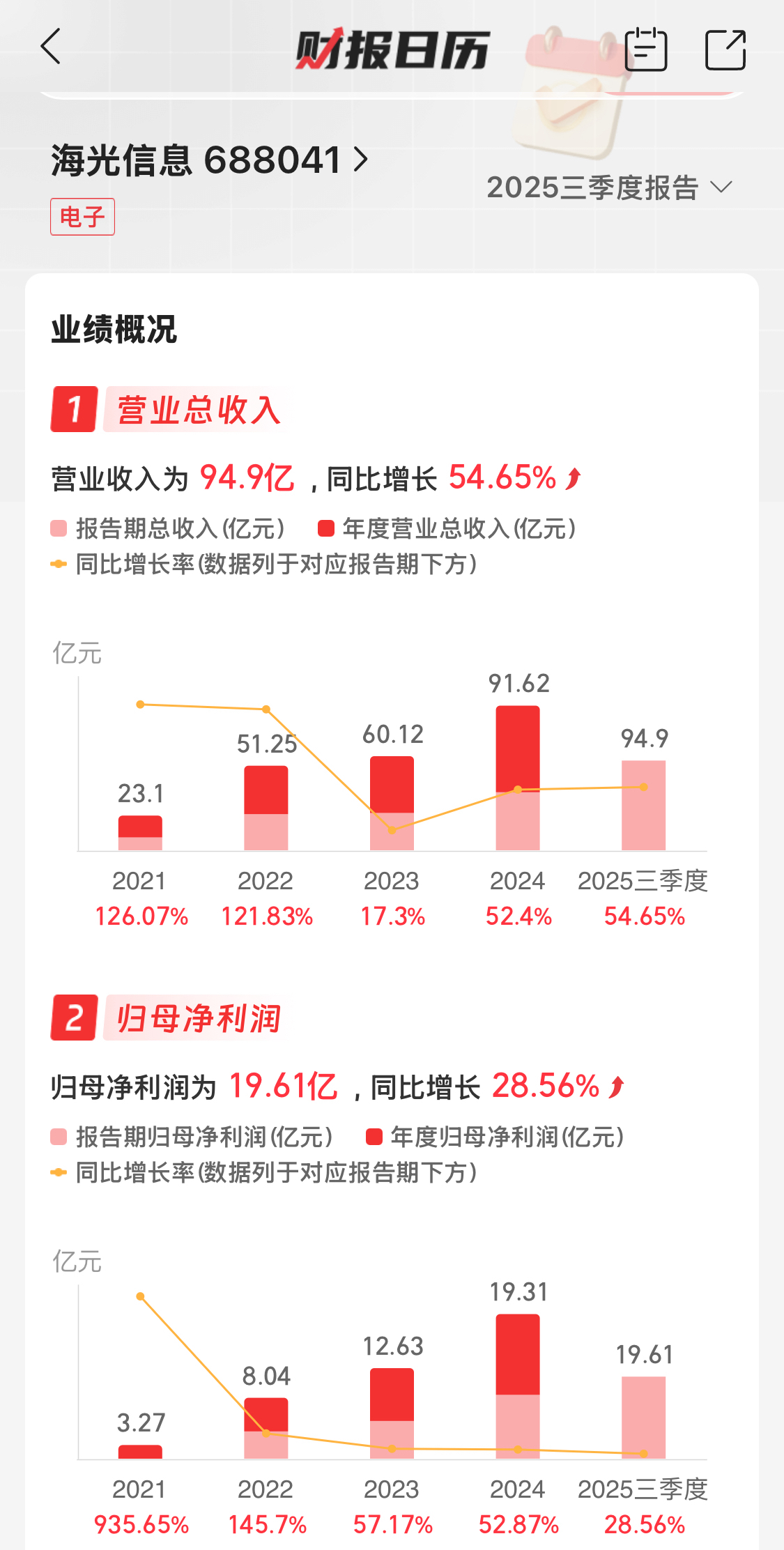Open 海光信息 688041 stock details
This screenshot has width=784, height=1550.
click(x=209, y=160)
